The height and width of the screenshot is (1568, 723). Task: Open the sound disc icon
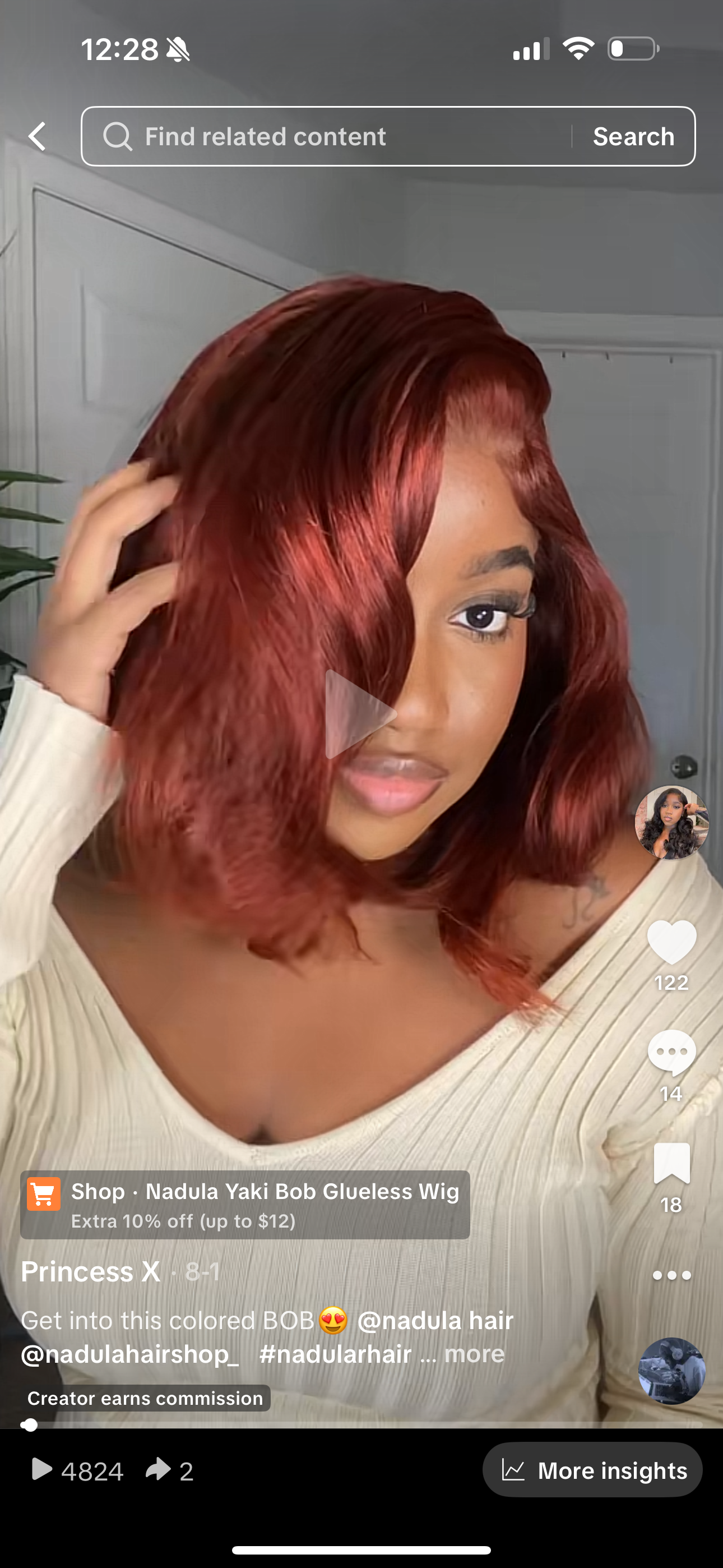671,1370
